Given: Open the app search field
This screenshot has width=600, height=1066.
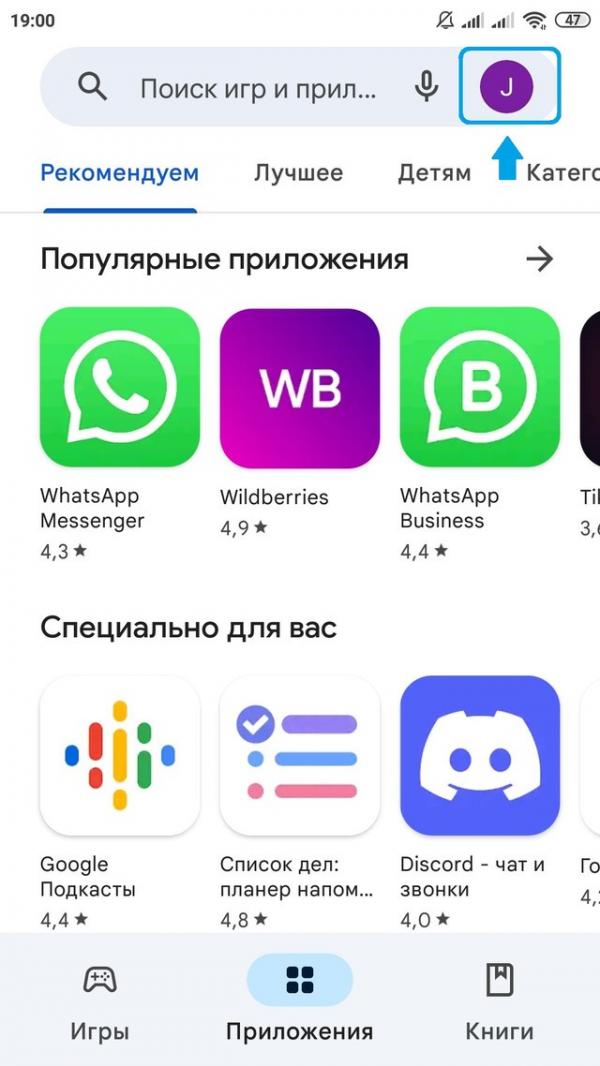Looking at the screenshot, I should [258, 88].
